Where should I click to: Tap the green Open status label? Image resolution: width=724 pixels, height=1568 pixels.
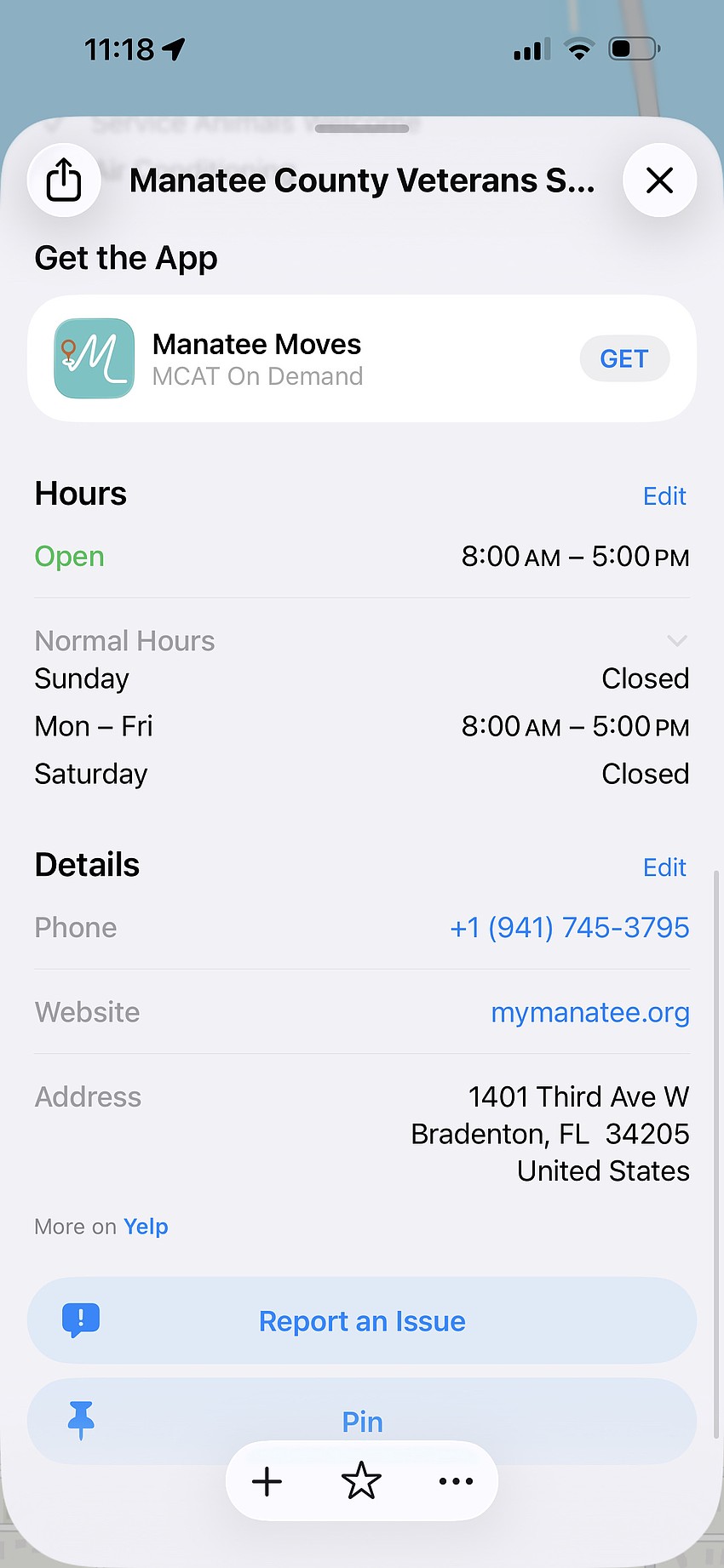[x=69, y=556]
